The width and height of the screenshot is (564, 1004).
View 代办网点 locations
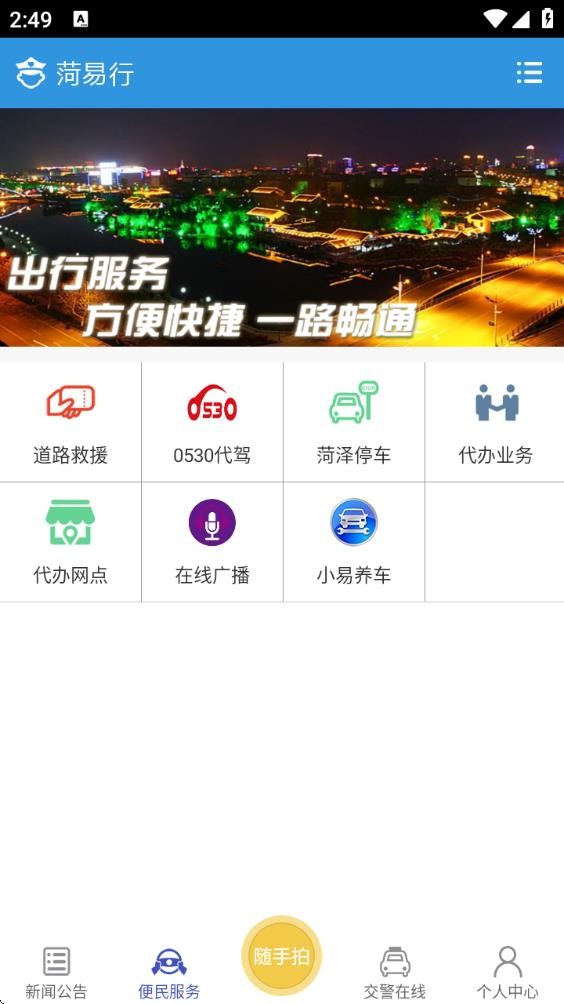(x=70, y=542)
